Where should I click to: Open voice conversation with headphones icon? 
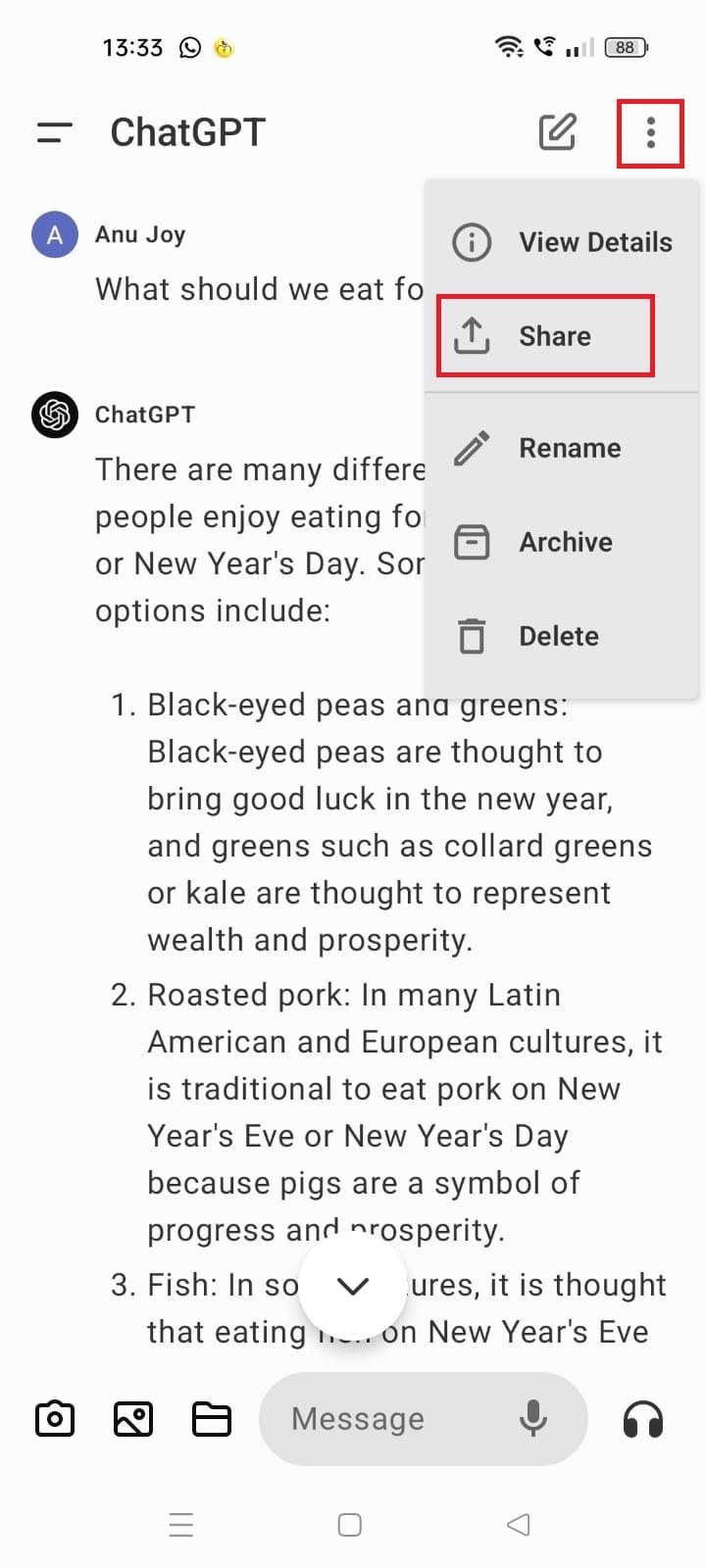coord(643,1419)
